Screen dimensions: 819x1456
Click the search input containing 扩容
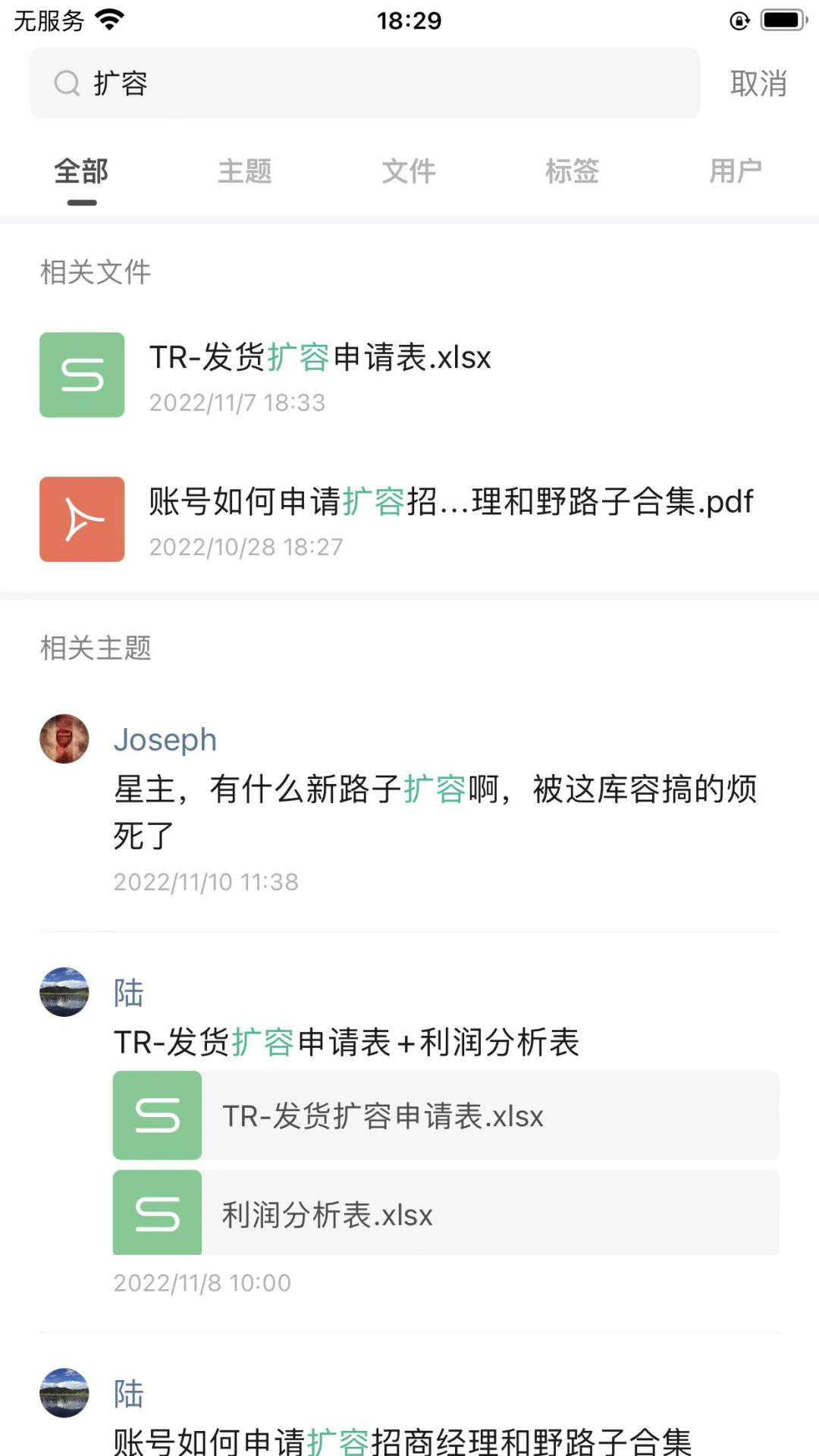(303, 83)
